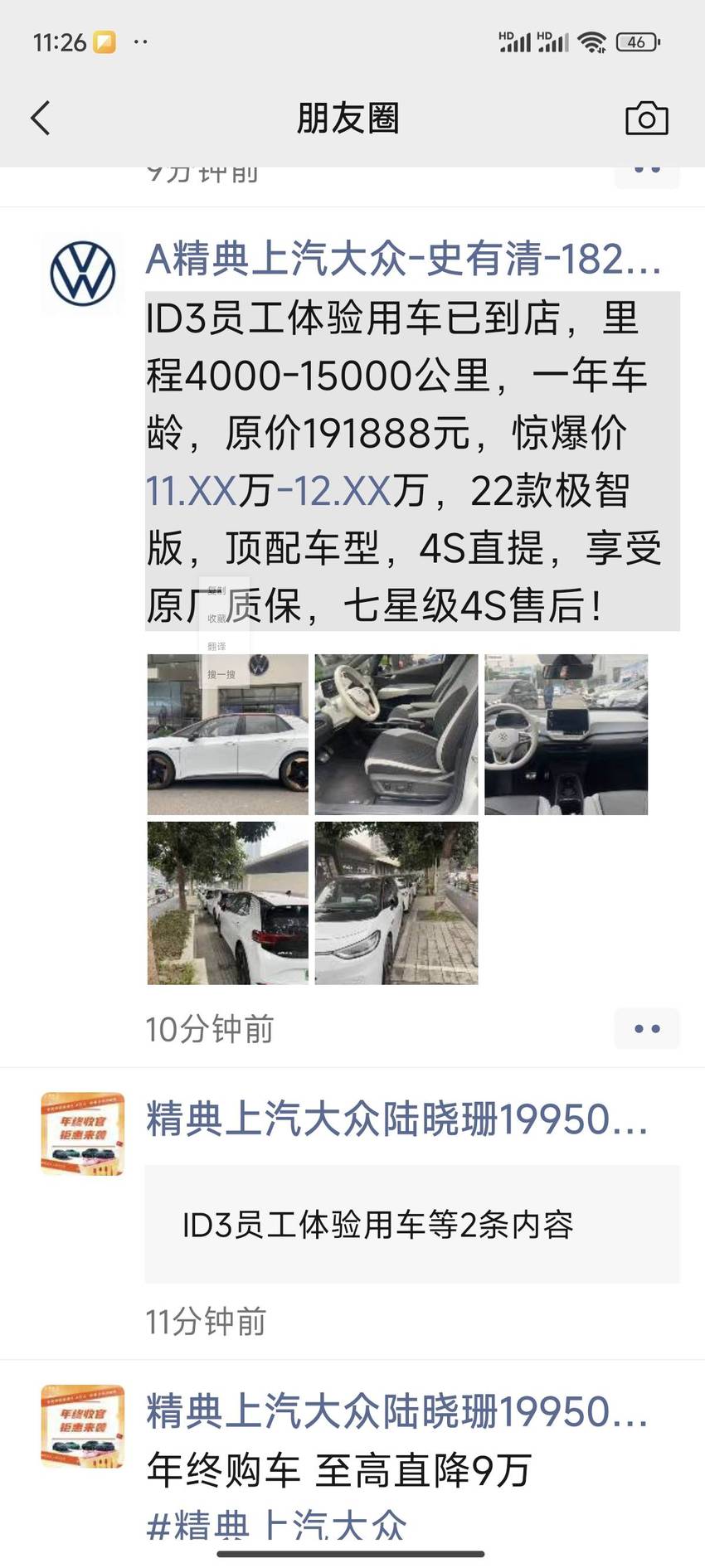Open the camera to post a moment
Screen dimensions: 705x1568
pyautogui.click(x=646, y=119)
